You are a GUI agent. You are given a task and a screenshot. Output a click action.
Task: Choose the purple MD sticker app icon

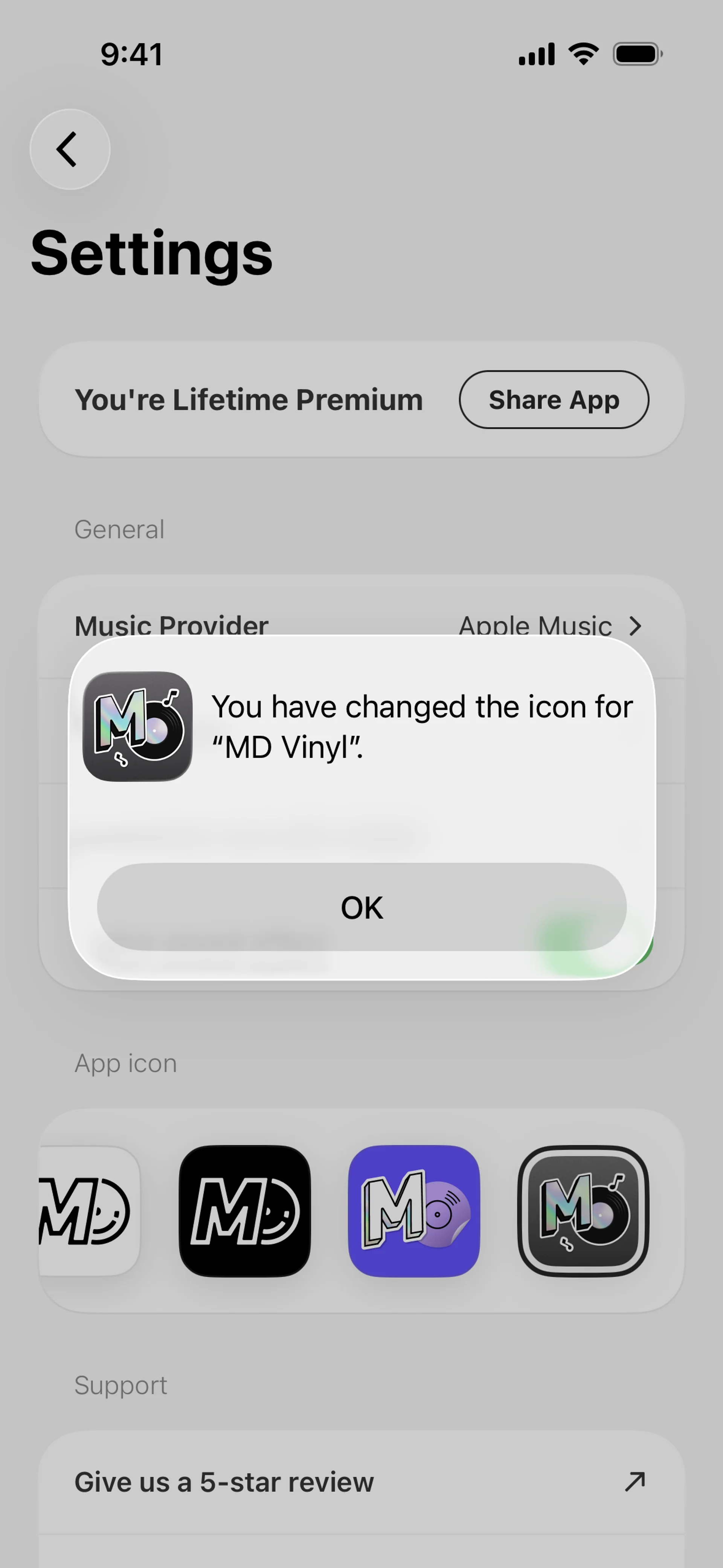[414, 1211]
